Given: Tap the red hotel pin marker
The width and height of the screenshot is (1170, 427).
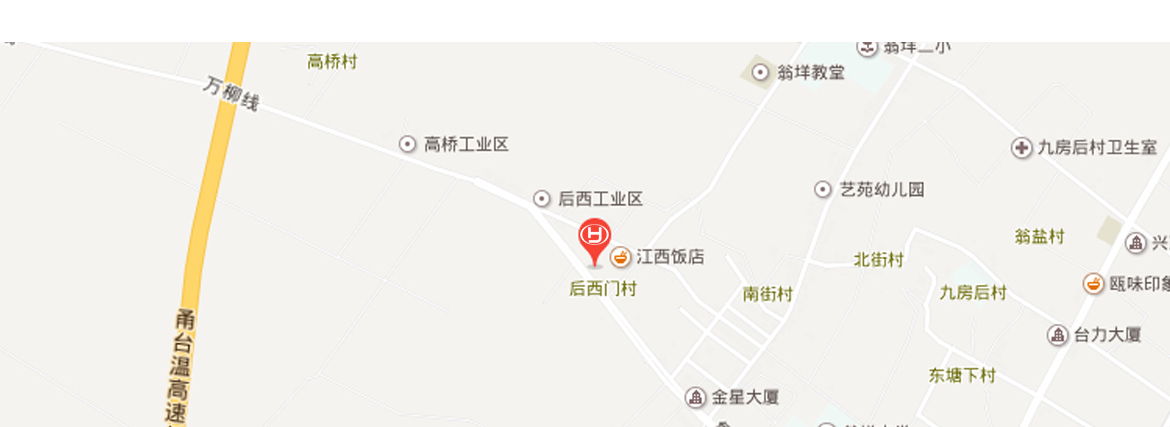Looking at the screenshot, I should (595, 237).
